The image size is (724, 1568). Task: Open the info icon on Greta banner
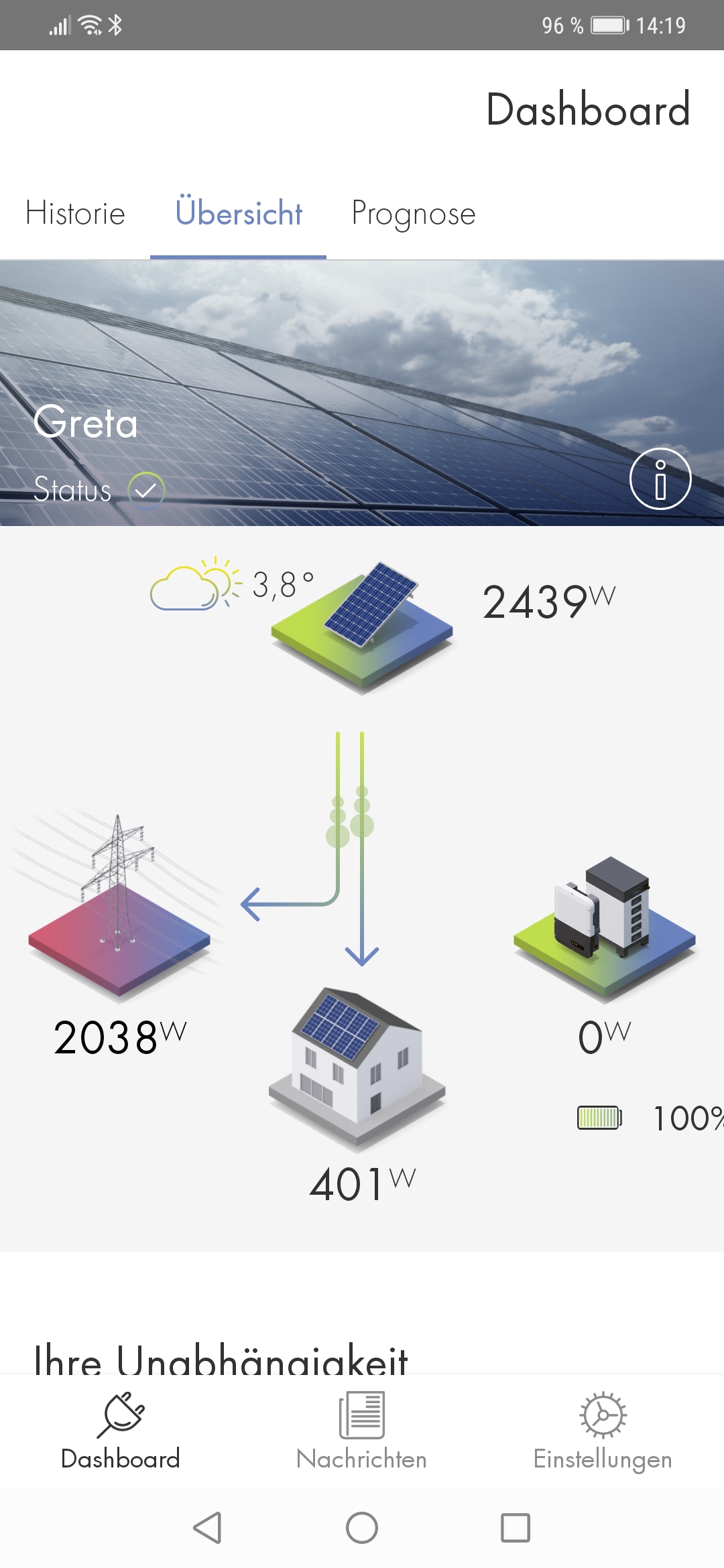660,478
